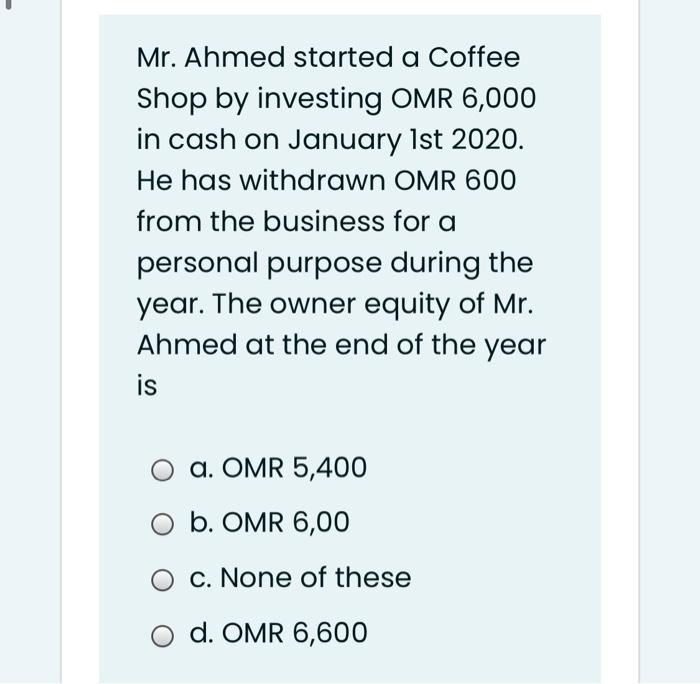Pick answer d. OMR 6,600
This screenshot has height=684, width=700.
click(163, 635)
